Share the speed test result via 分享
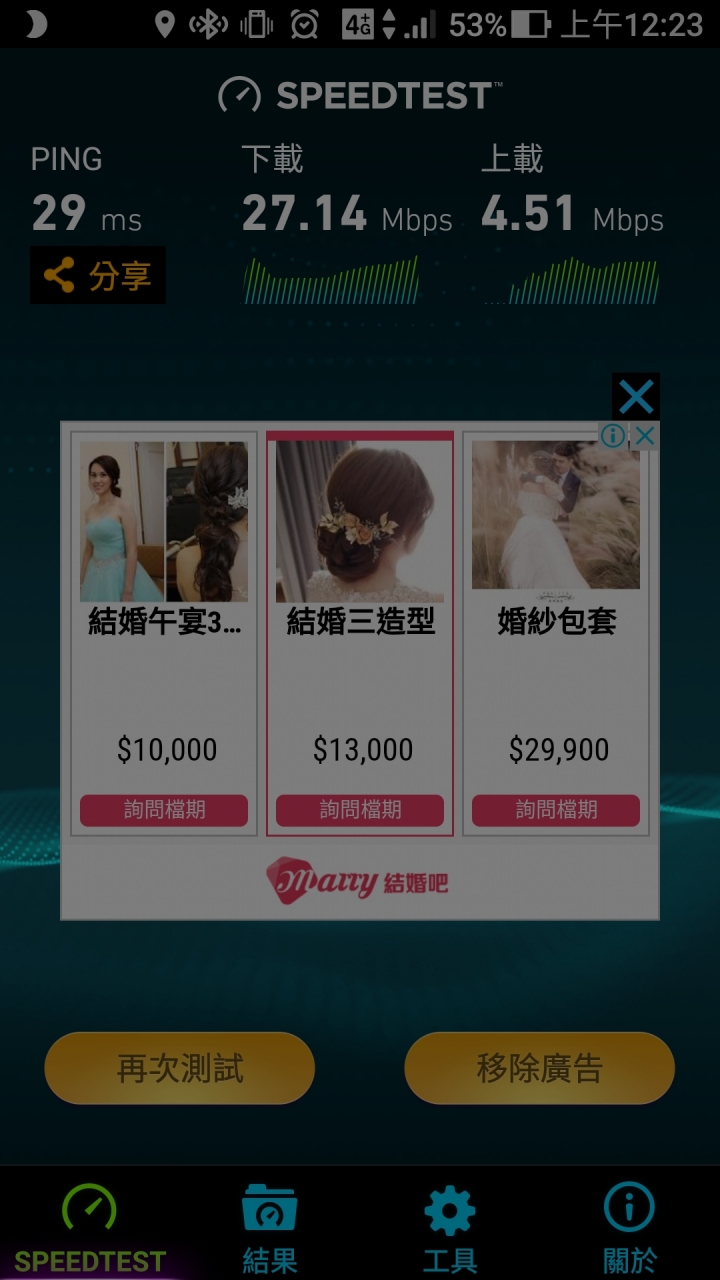Image resolution: width=720 pixels, height=1280 pixels. pyautogui.click(x=98, y=275)
